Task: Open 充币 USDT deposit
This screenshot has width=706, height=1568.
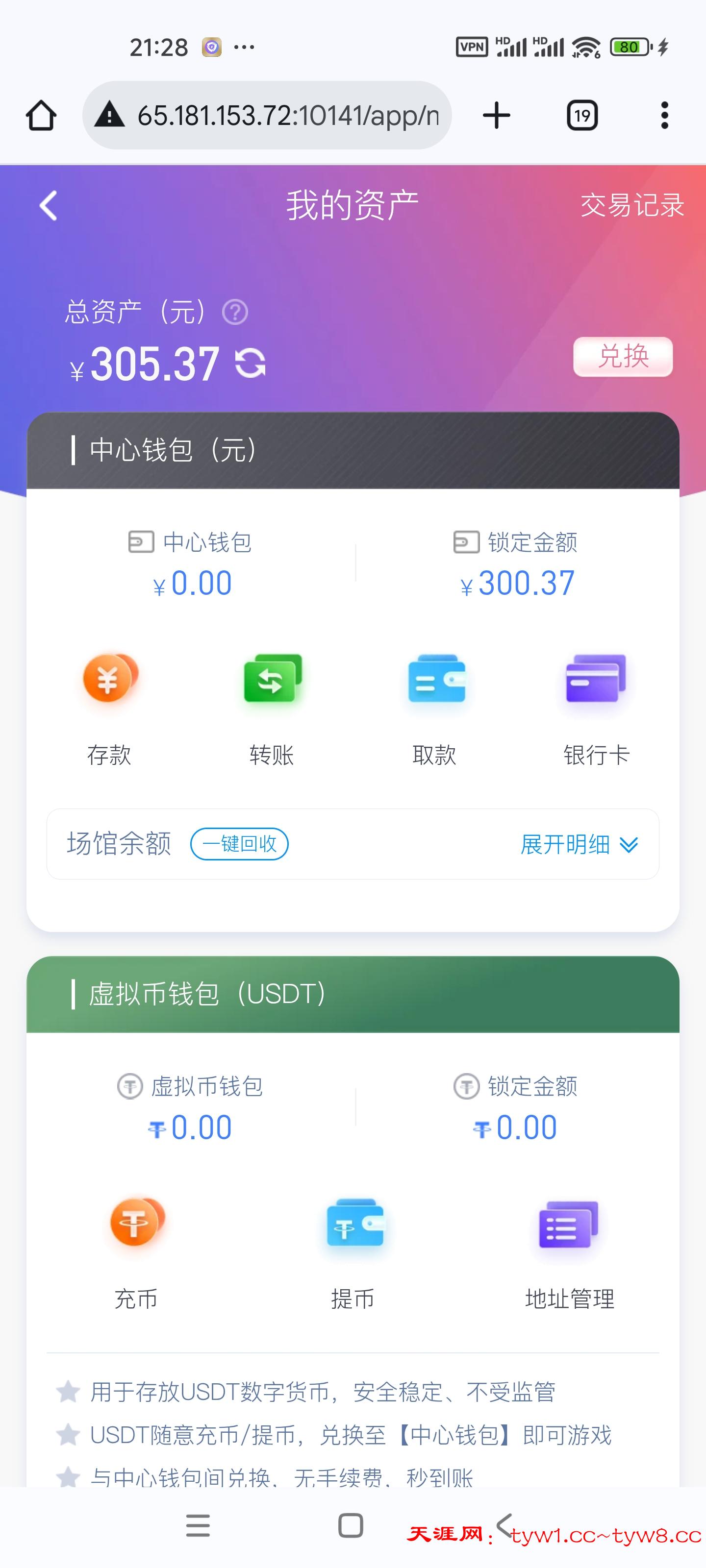Action: point(136,1251)
